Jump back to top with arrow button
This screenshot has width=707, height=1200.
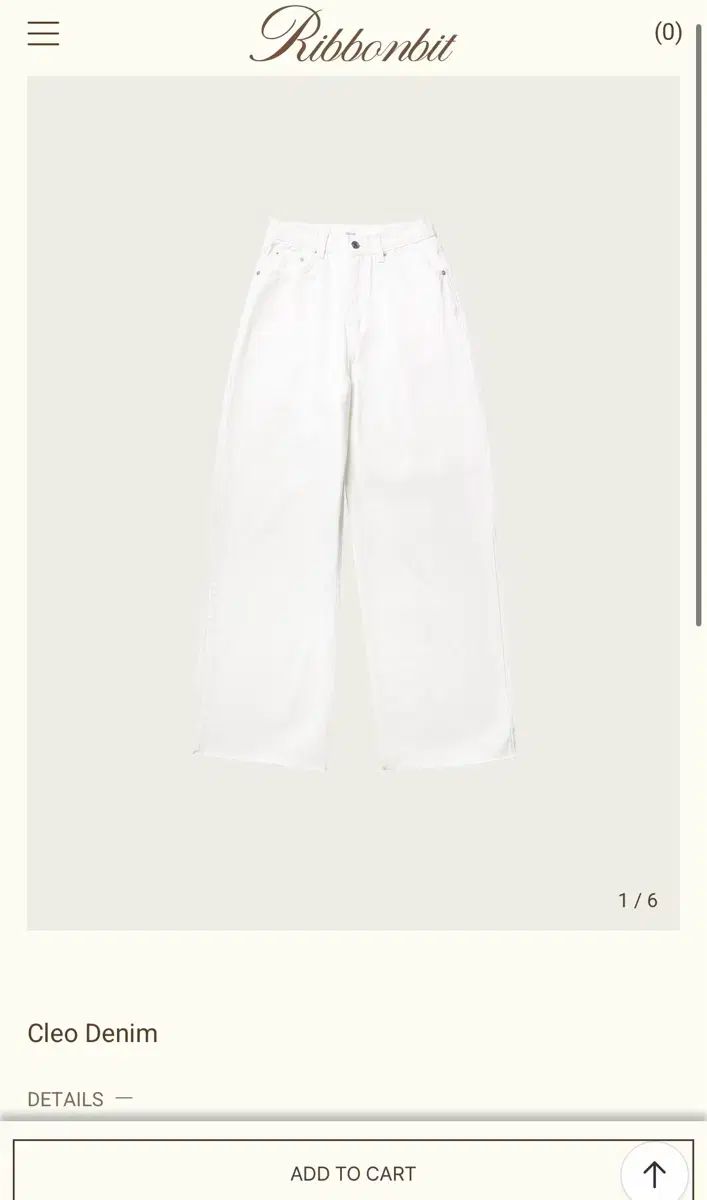pyautogui.click(x=654, y=1173)
